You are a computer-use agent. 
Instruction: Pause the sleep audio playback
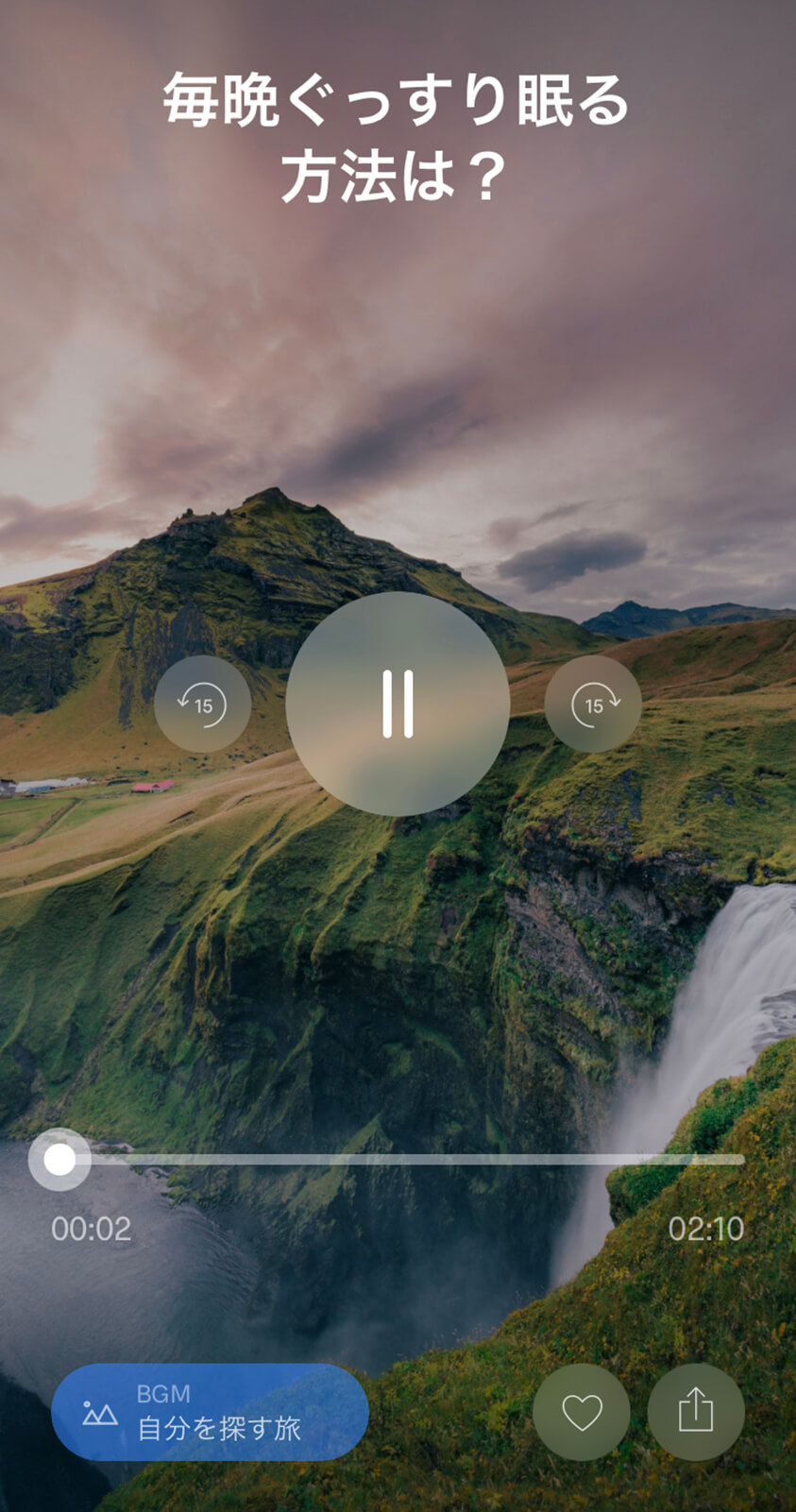coord(398,704)
